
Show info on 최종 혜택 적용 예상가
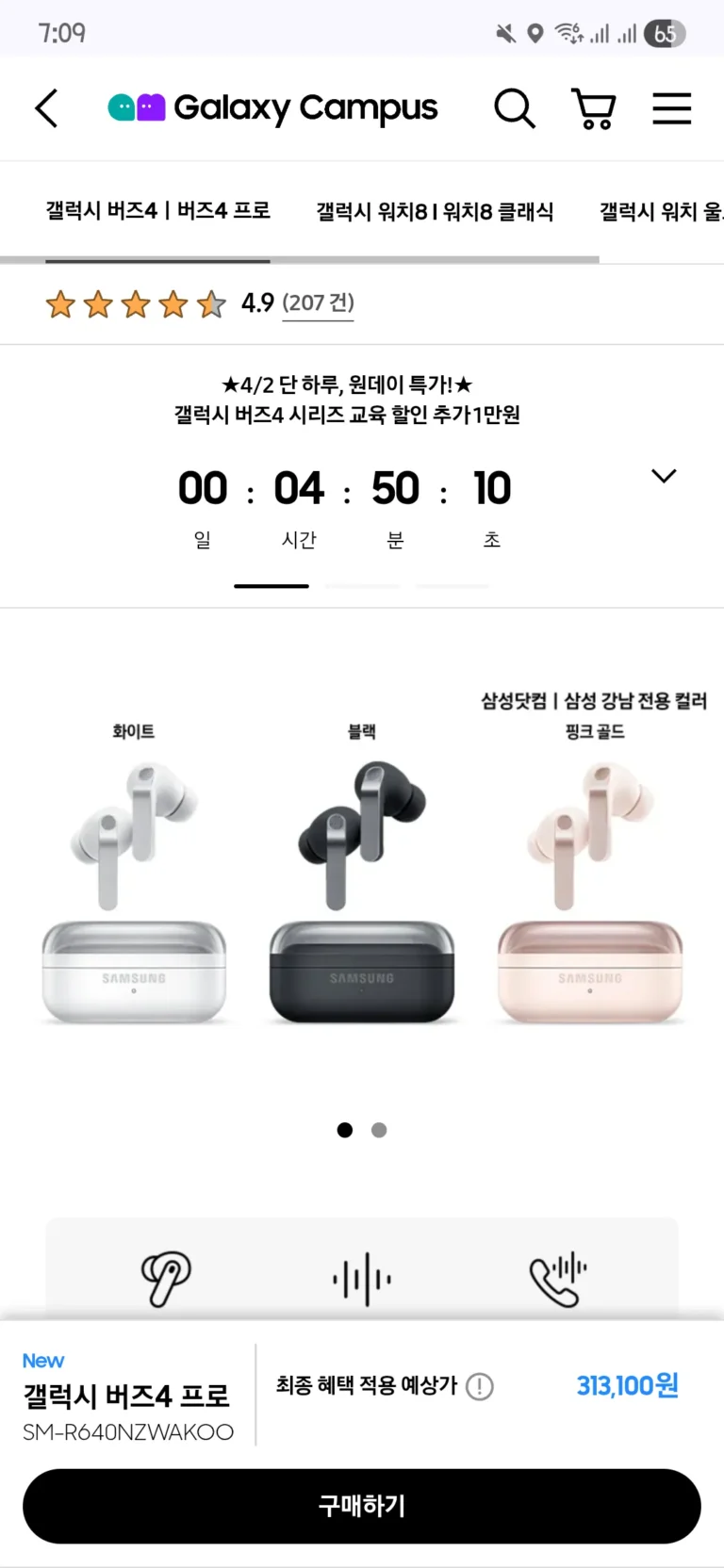click(x=480, y=1386)
